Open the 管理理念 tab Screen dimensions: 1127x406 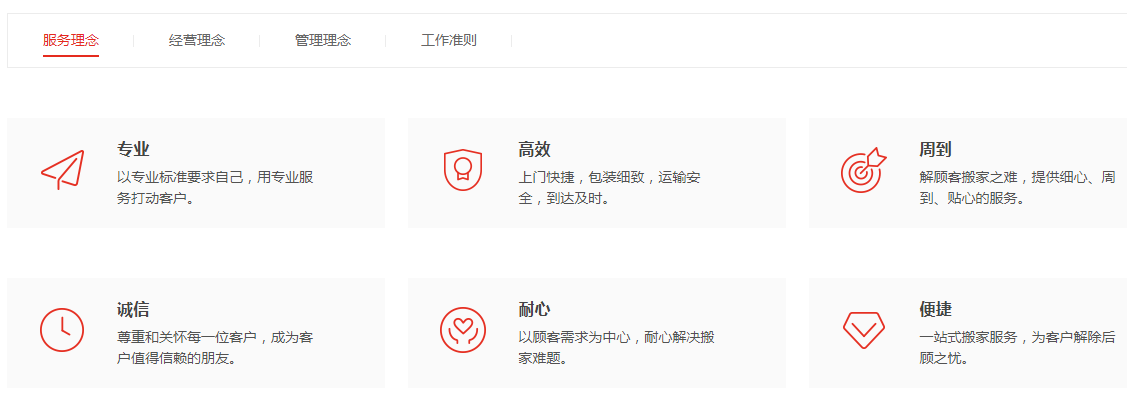click(x=323, y=40)
